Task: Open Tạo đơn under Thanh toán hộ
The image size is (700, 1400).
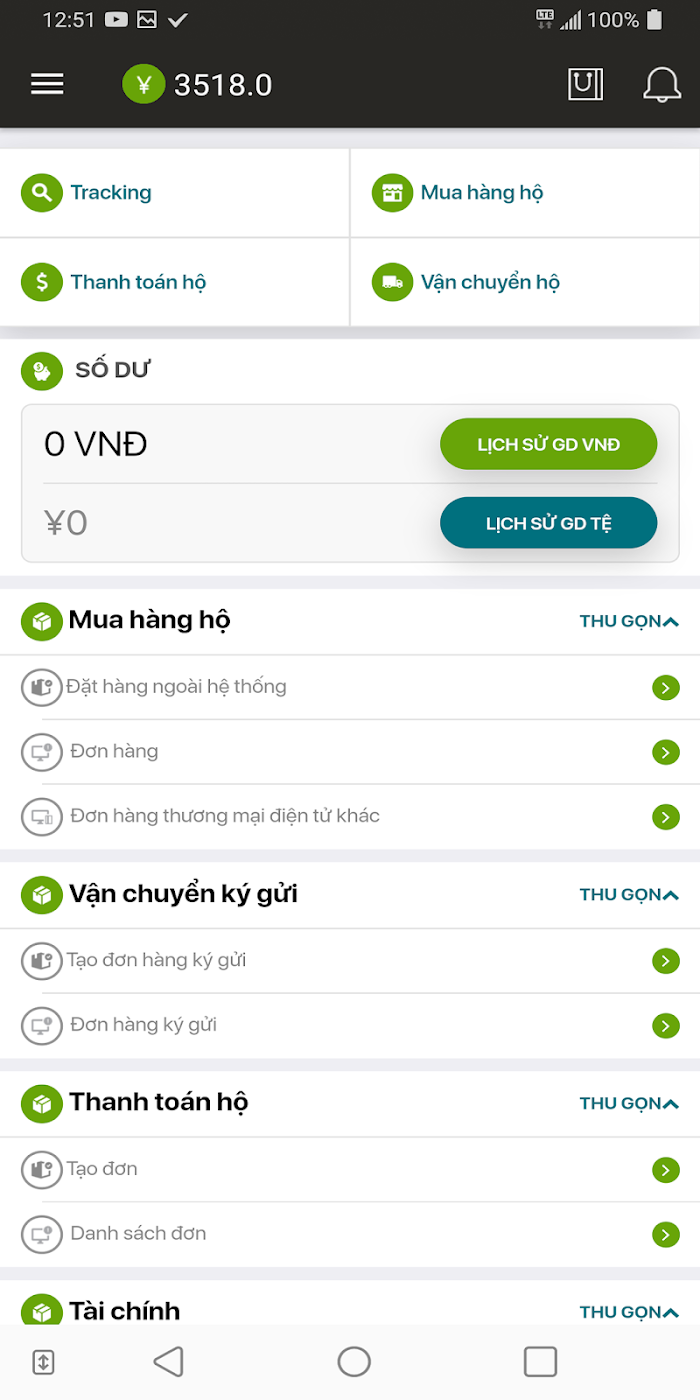Action: (350, 1170)
